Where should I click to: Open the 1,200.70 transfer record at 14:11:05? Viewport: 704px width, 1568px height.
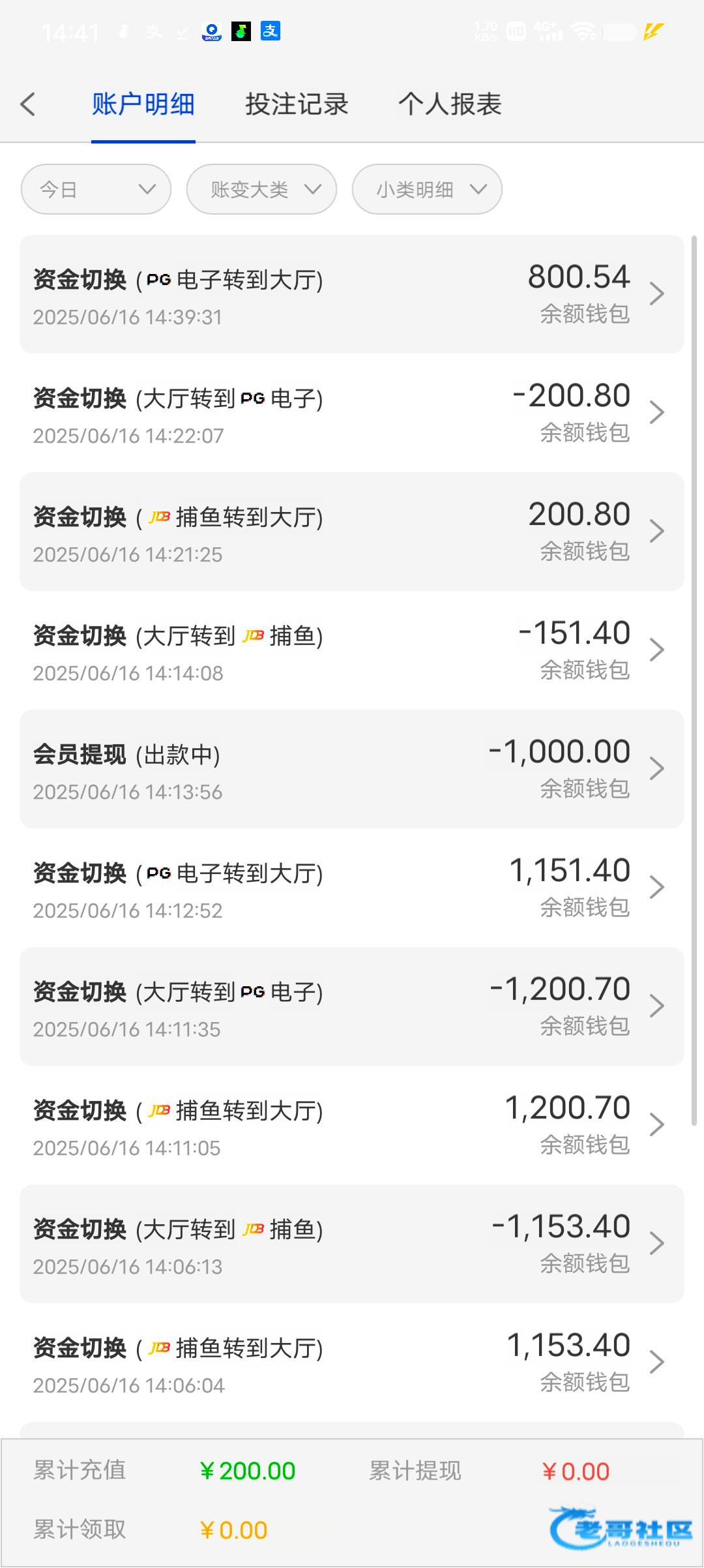click(x=352, y=1125)
